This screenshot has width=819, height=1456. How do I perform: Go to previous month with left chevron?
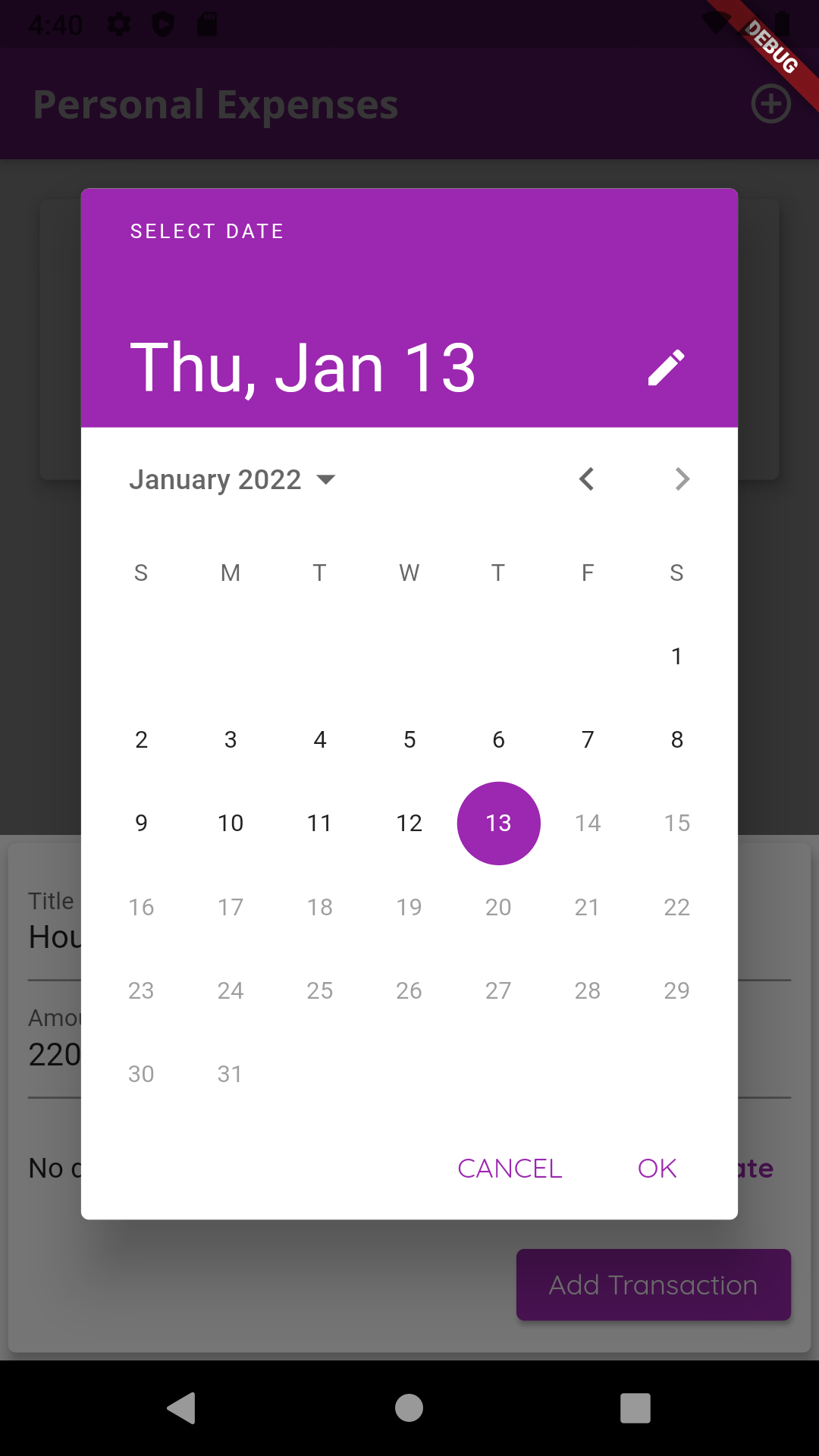[x=587, y=479]
